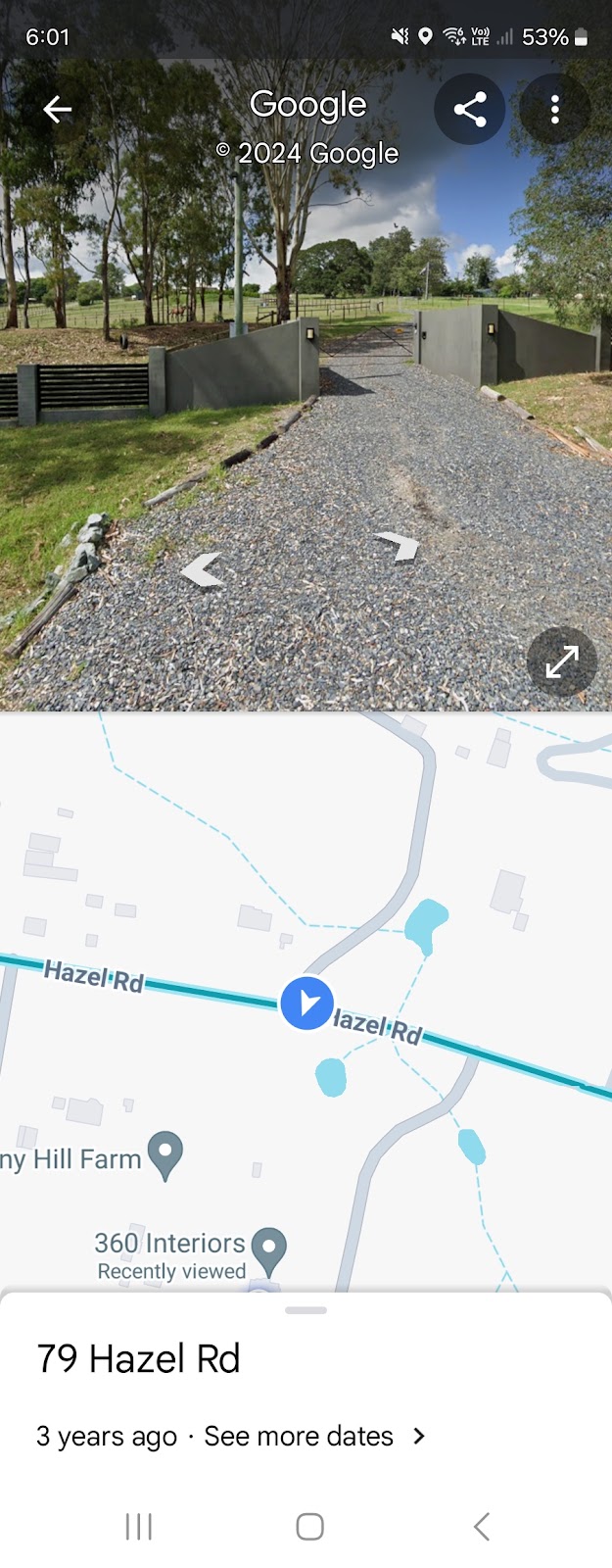The width and height of the screenshot is (612, 1568).
Task: See more dates for this imagery
Action: pyautogui.click(x=313, y=1436)
